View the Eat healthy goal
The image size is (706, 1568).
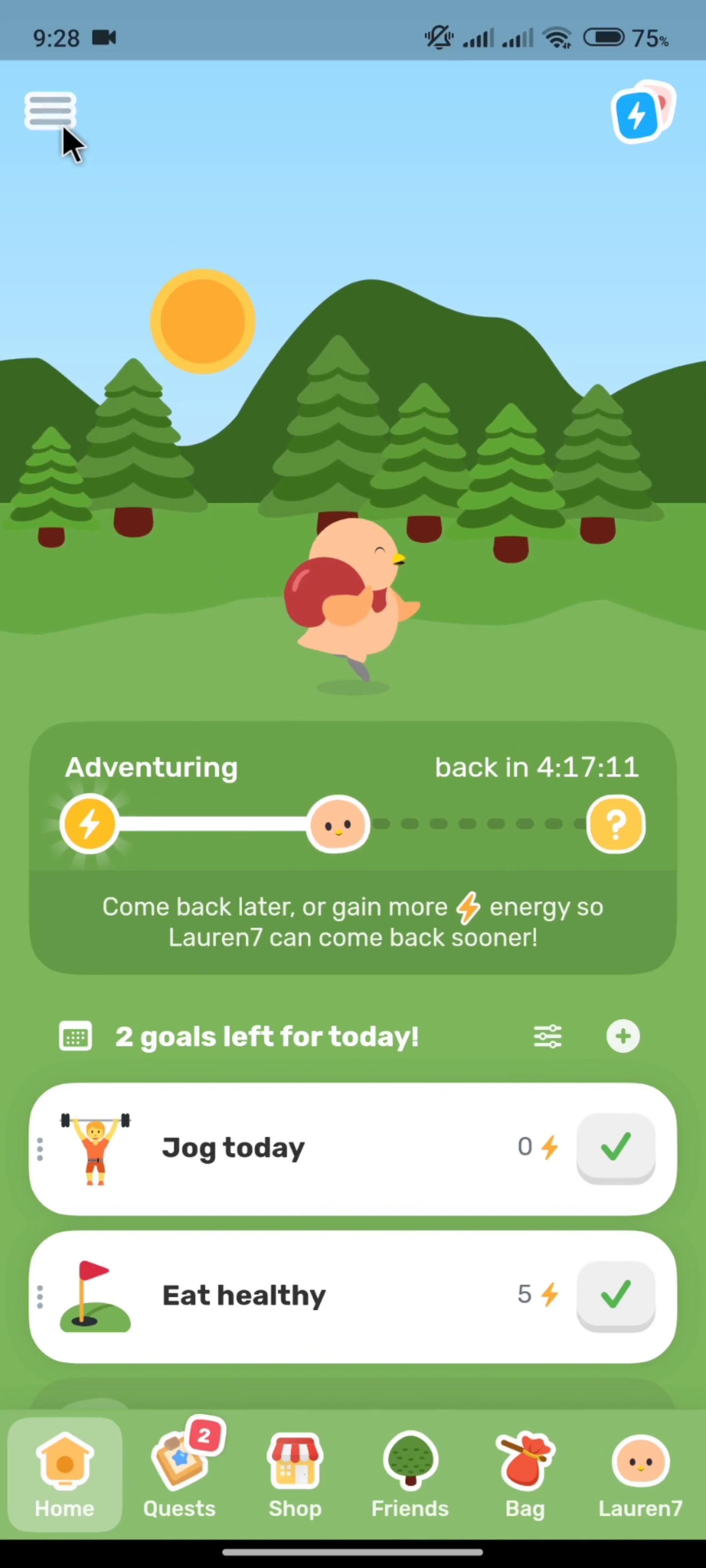point(244,1295)
